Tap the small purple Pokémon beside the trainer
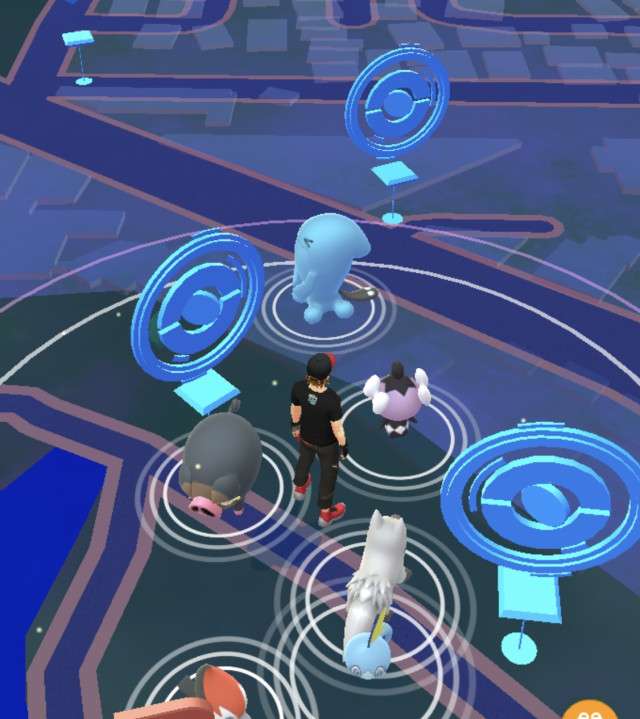Screen dimensions: 640x719 395,399
